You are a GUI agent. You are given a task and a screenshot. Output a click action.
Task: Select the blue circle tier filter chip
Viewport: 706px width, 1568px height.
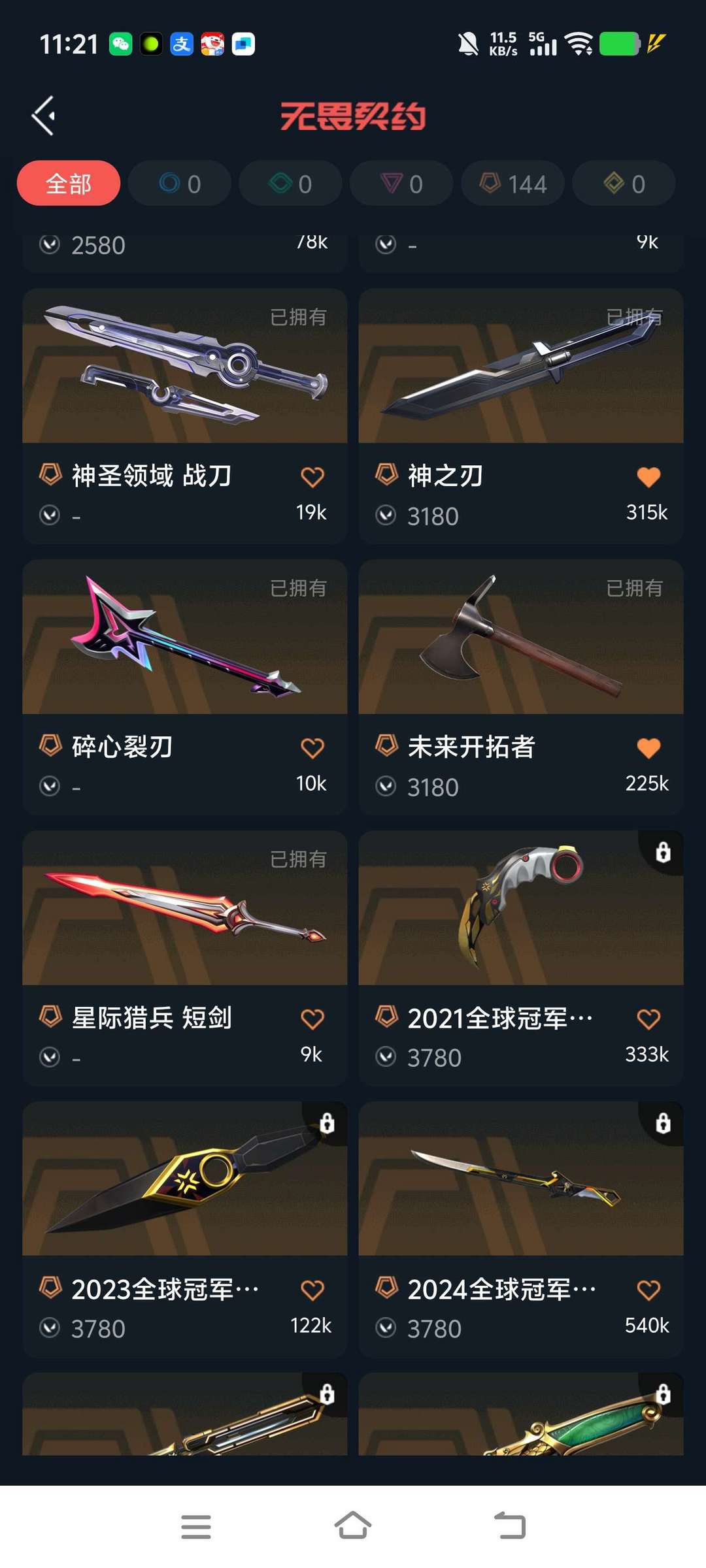point(180,184)
